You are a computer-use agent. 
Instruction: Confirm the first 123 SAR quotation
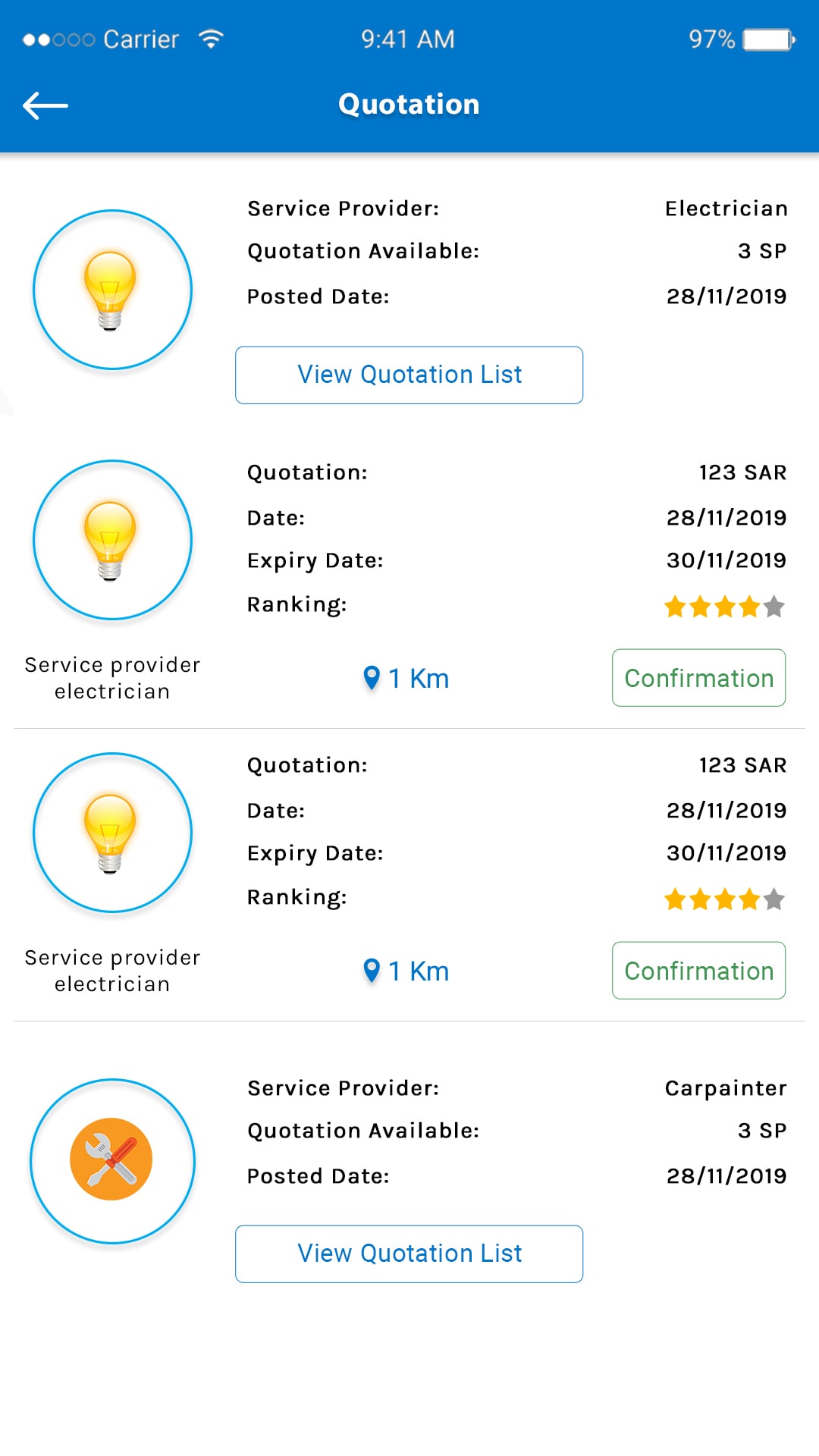click(x=698, y=678)
